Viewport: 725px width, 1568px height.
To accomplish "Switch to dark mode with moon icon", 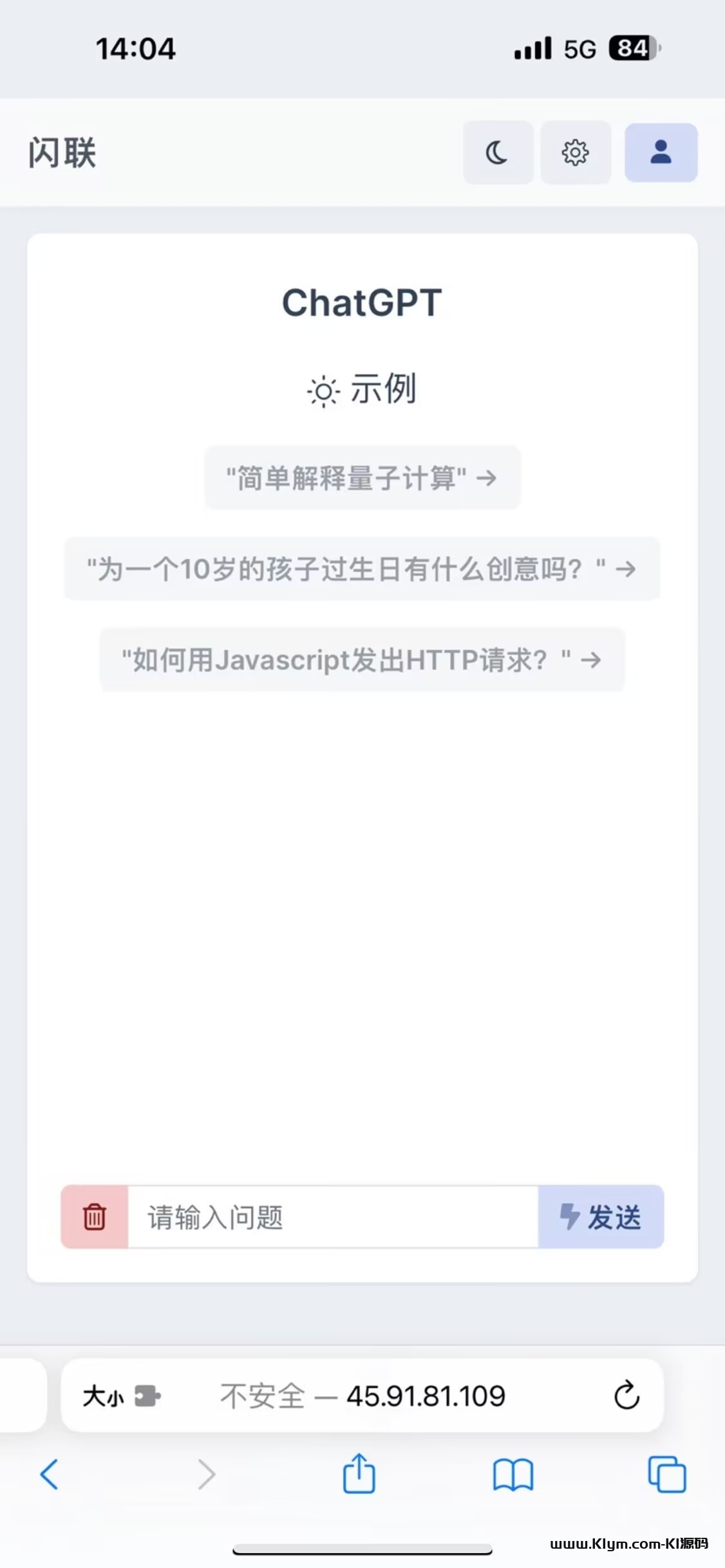I will [x=497, y=153].
